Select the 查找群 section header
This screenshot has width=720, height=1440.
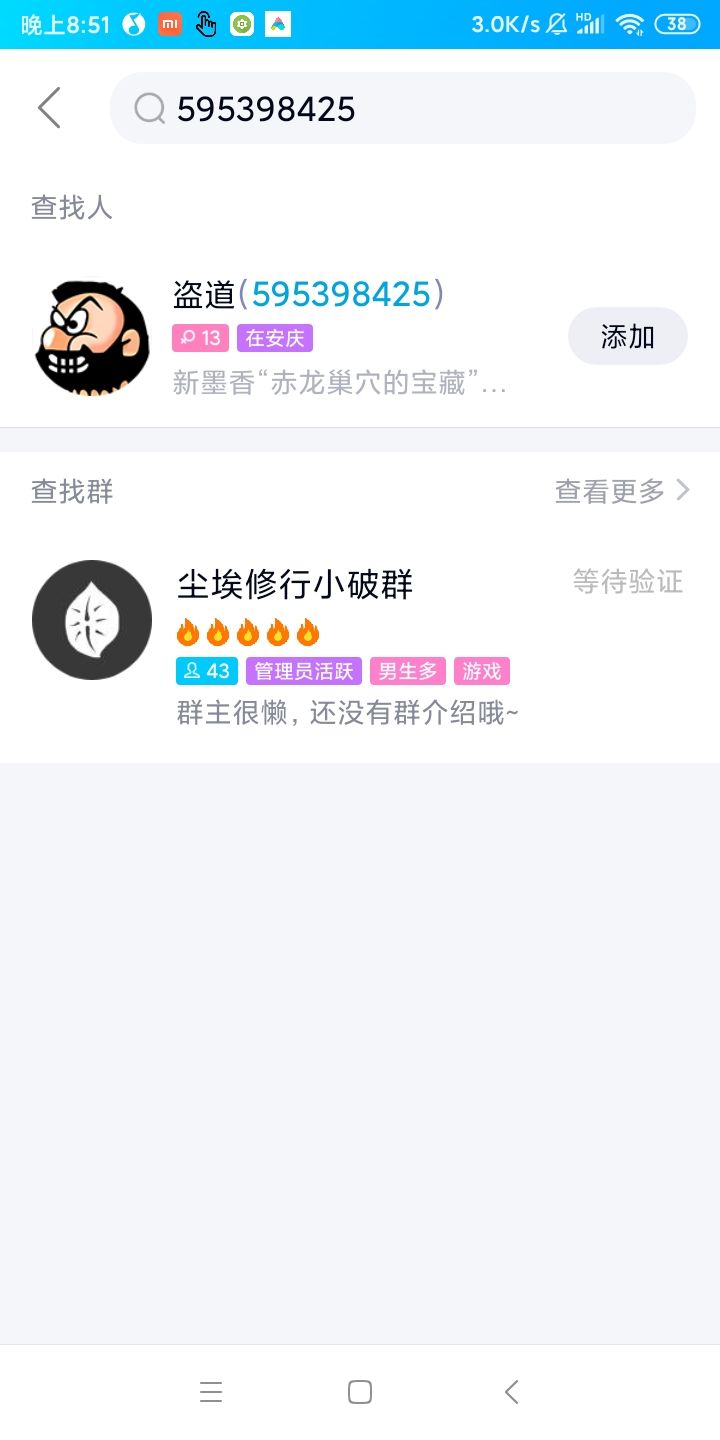click(x=71, y=490)
